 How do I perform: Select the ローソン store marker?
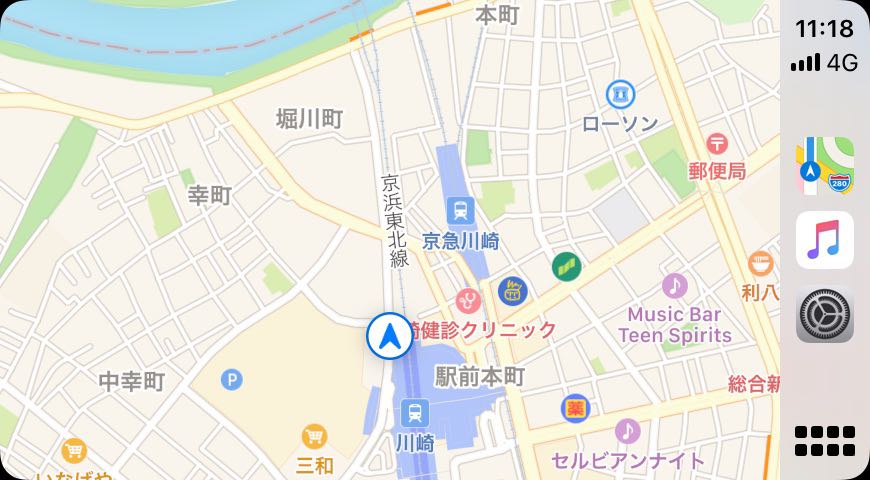(x=621, y=95)
